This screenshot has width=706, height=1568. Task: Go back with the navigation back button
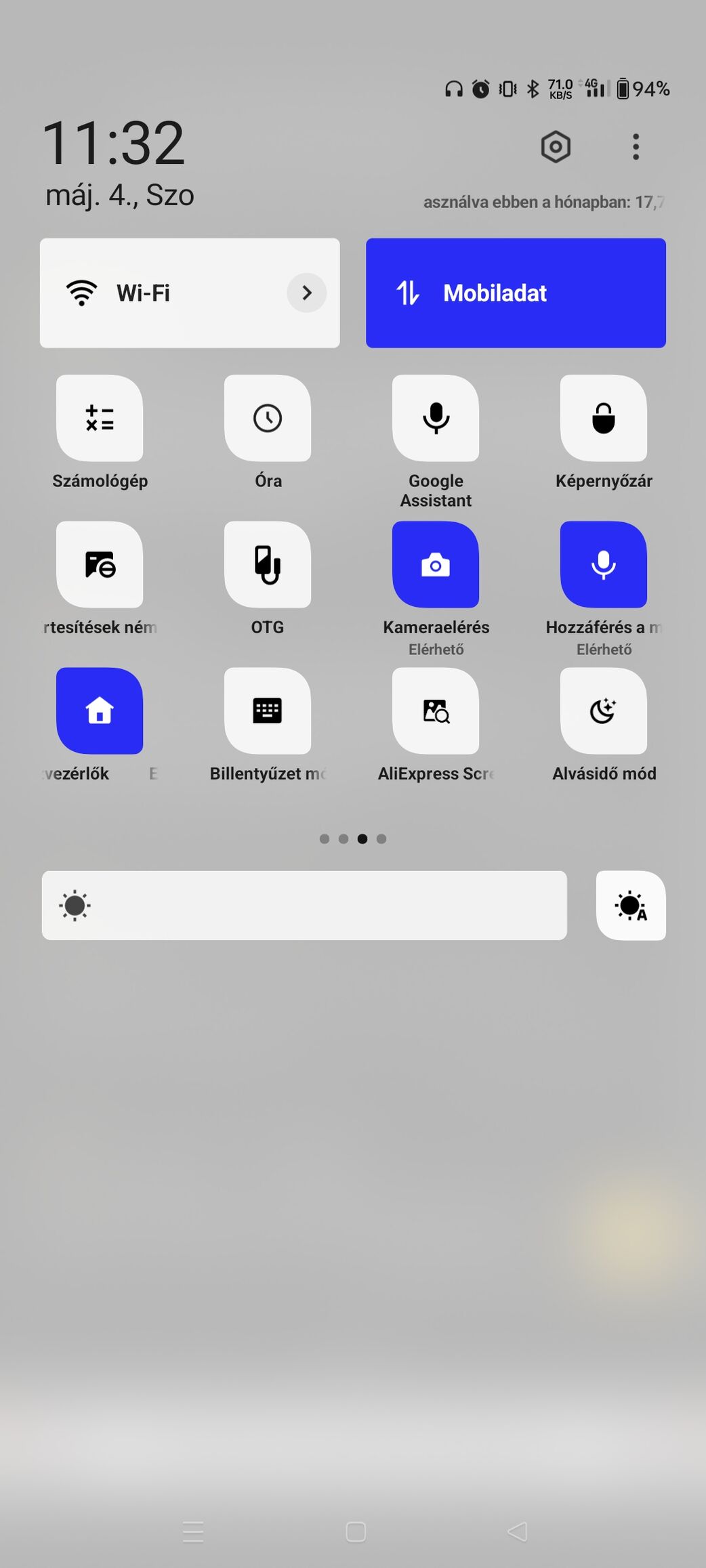[x=518, y=1531]
